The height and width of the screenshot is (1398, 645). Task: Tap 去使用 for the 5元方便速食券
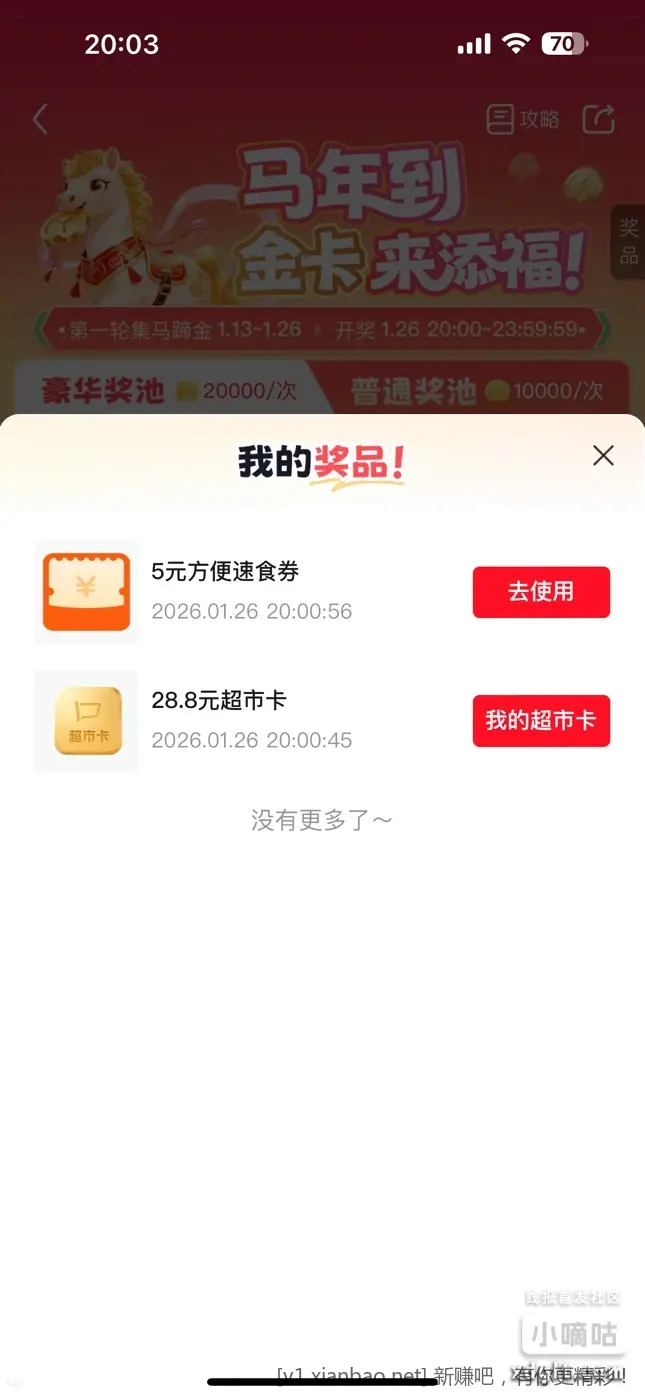(541, 592)
